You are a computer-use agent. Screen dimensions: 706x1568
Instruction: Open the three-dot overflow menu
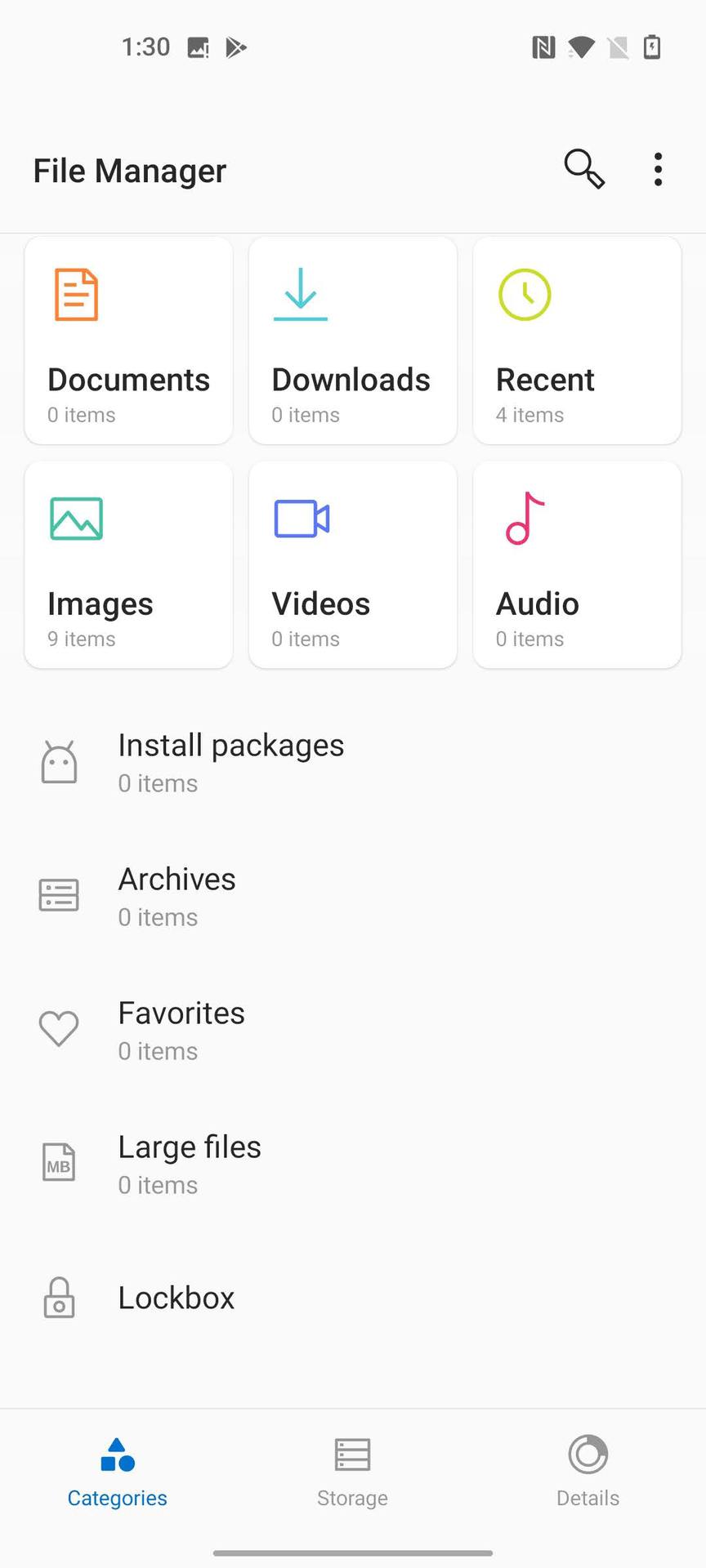pyautogui.click(x=658, y=170)
